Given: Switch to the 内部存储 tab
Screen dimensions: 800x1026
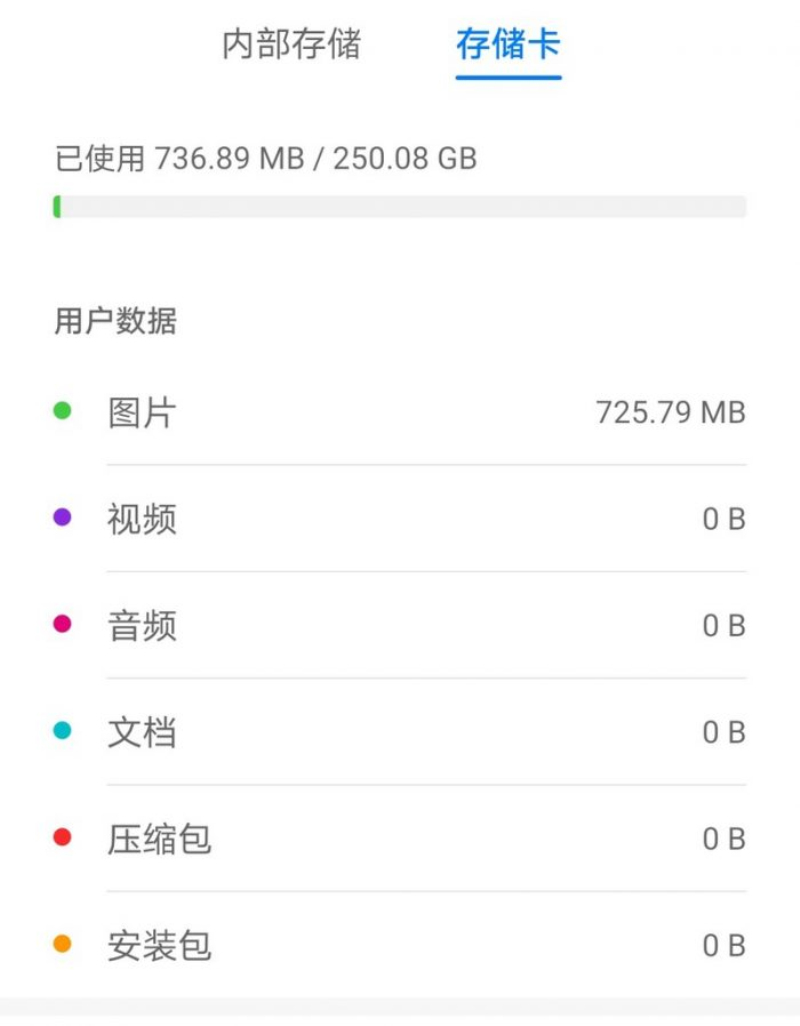Looking at the screenshot, I should [290, 46].
